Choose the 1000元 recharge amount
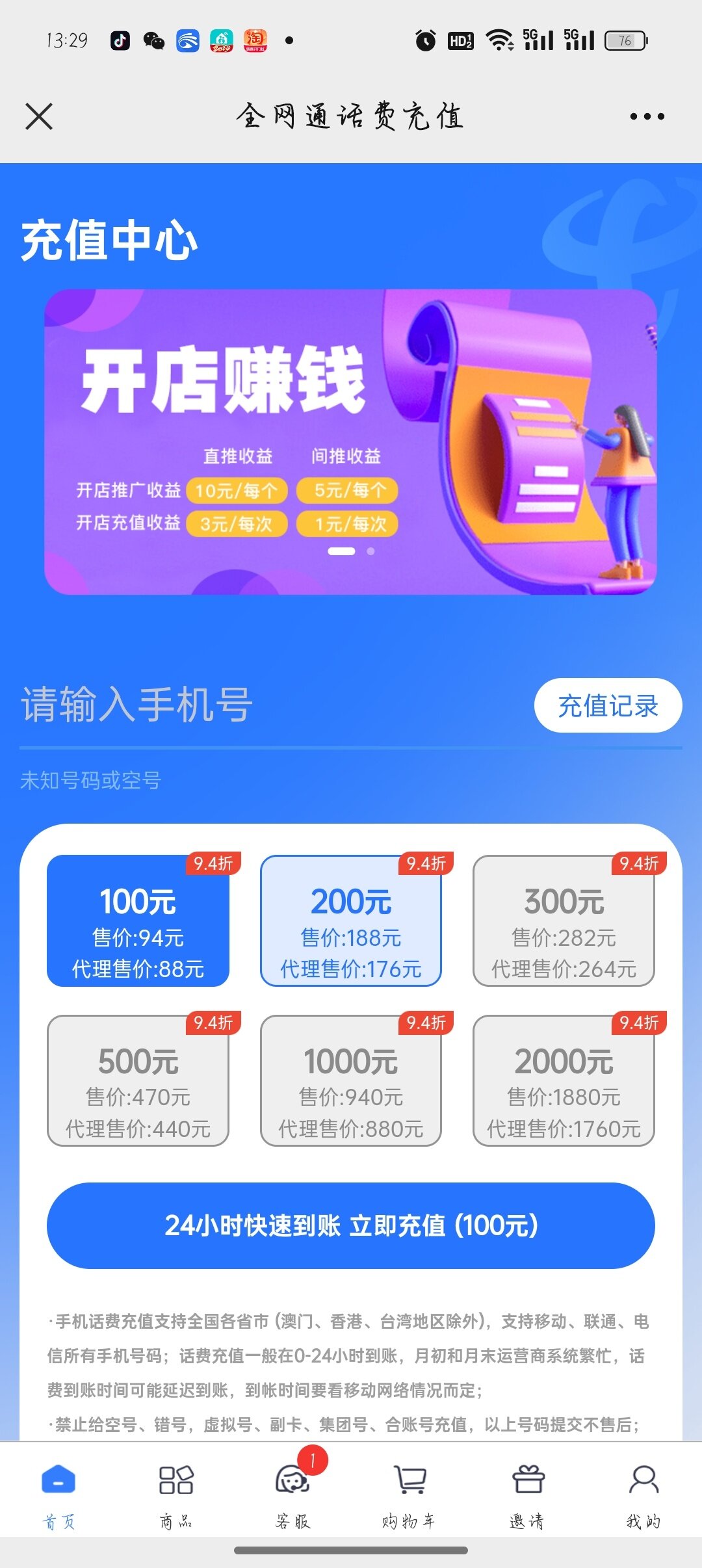 click(351, 1080)
